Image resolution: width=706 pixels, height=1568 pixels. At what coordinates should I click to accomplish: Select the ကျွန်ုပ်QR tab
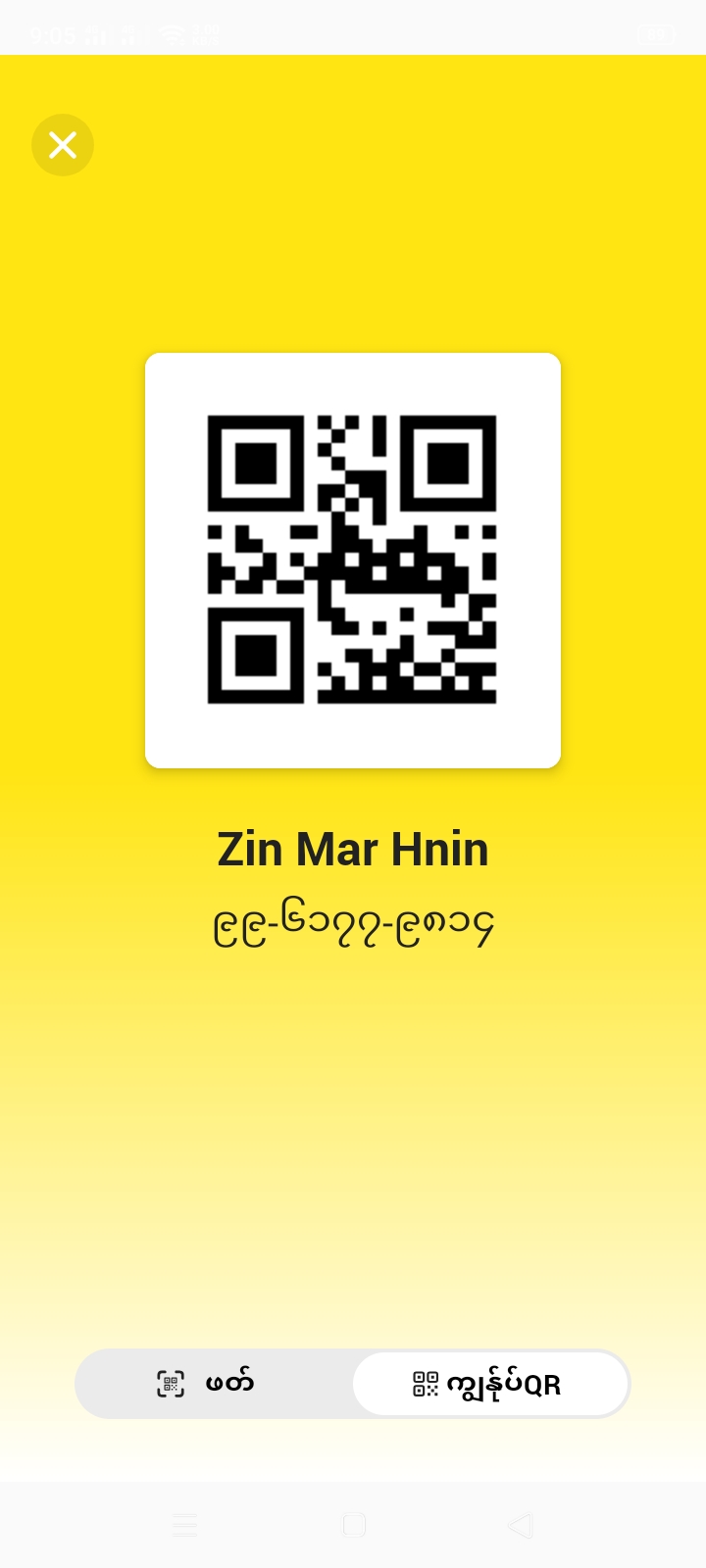(x=489, y=1384)
